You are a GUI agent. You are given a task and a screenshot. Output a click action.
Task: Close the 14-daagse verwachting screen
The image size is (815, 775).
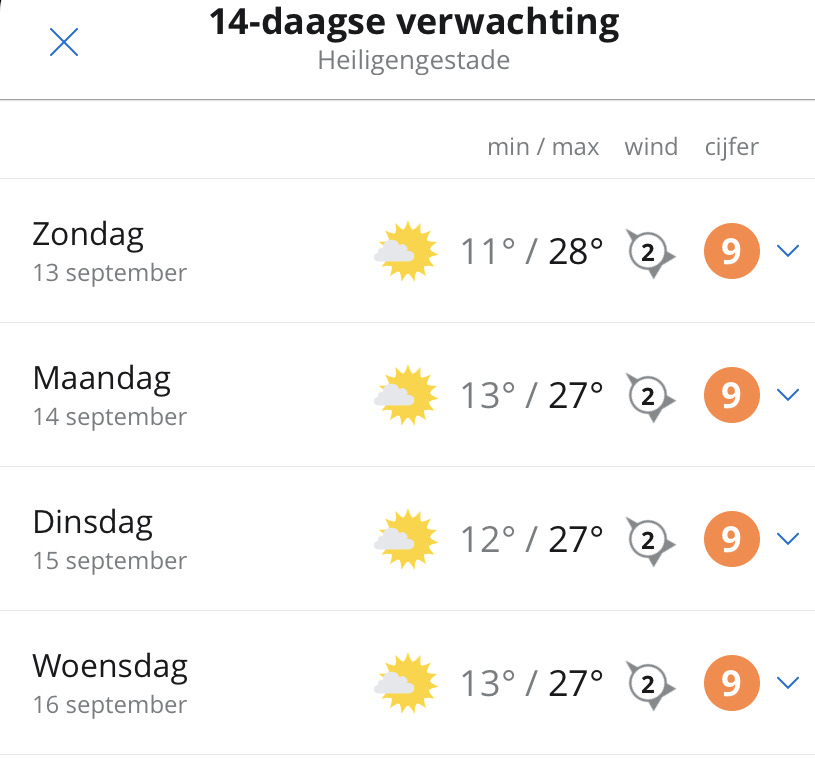64,42
